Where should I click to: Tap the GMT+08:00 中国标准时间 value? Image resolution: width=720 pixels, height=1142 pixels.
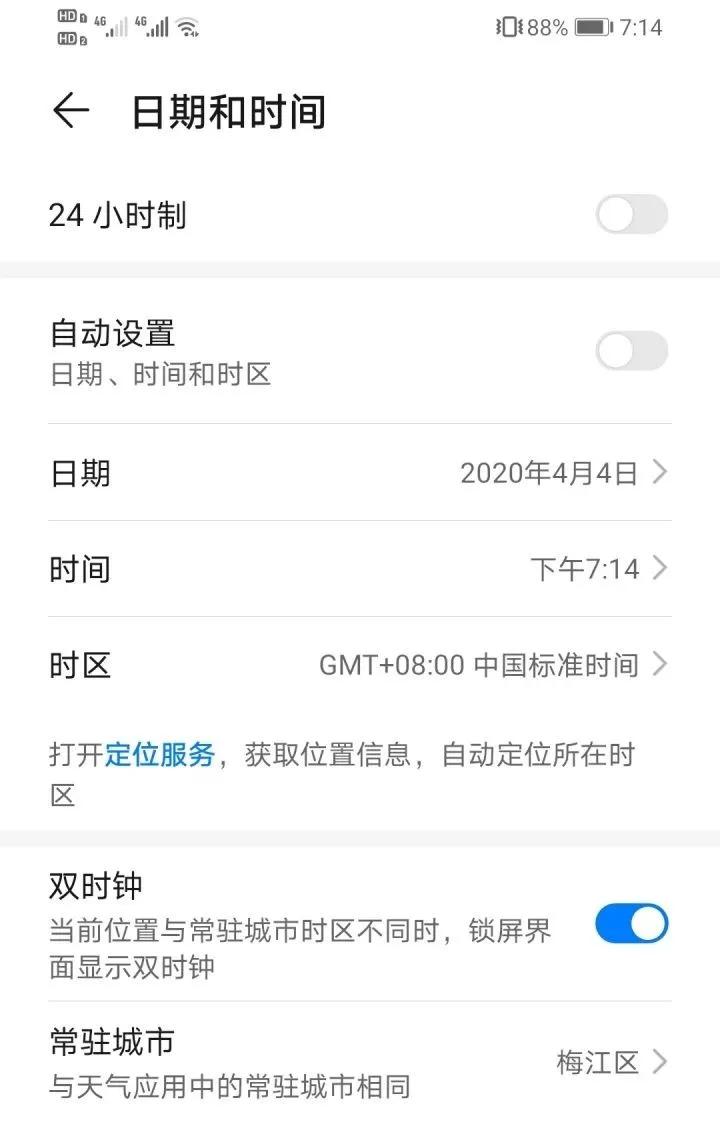point(478,664)
